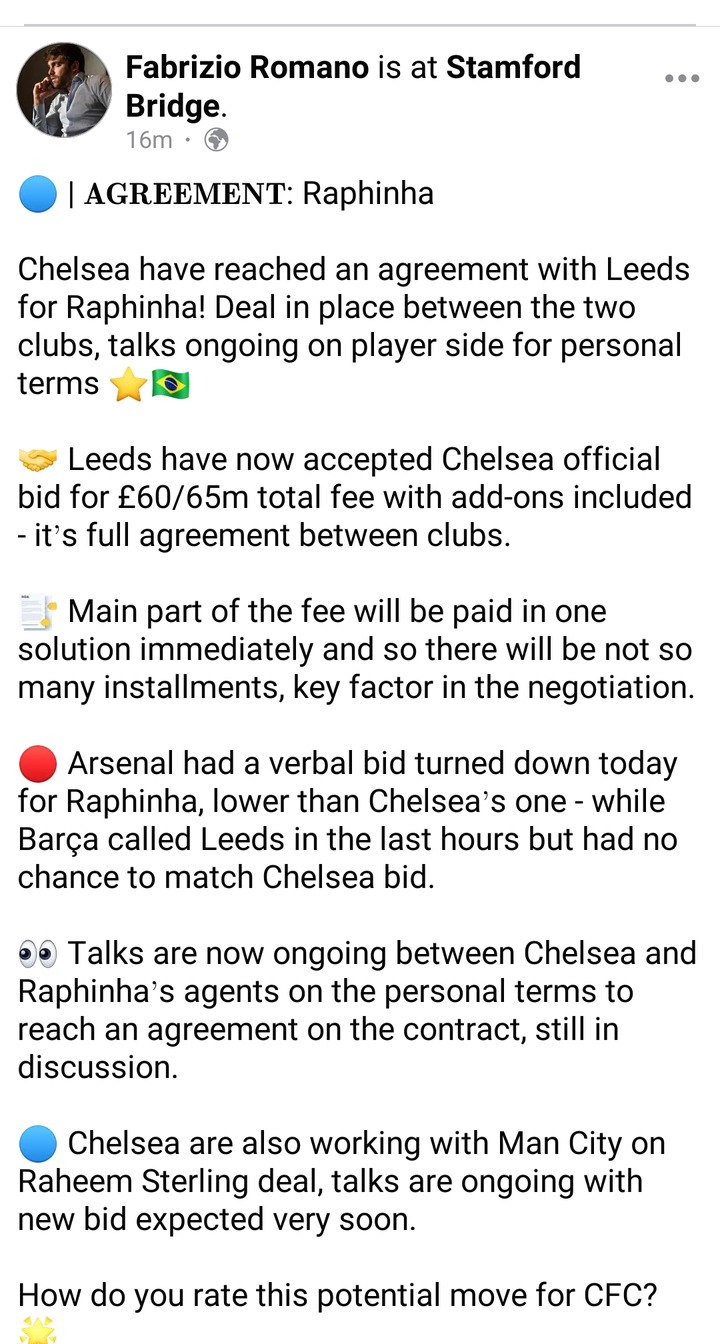The image size is (720, 1344).
Task: Open the Fabrizio Romano profile name link
Action: (248, 67)
